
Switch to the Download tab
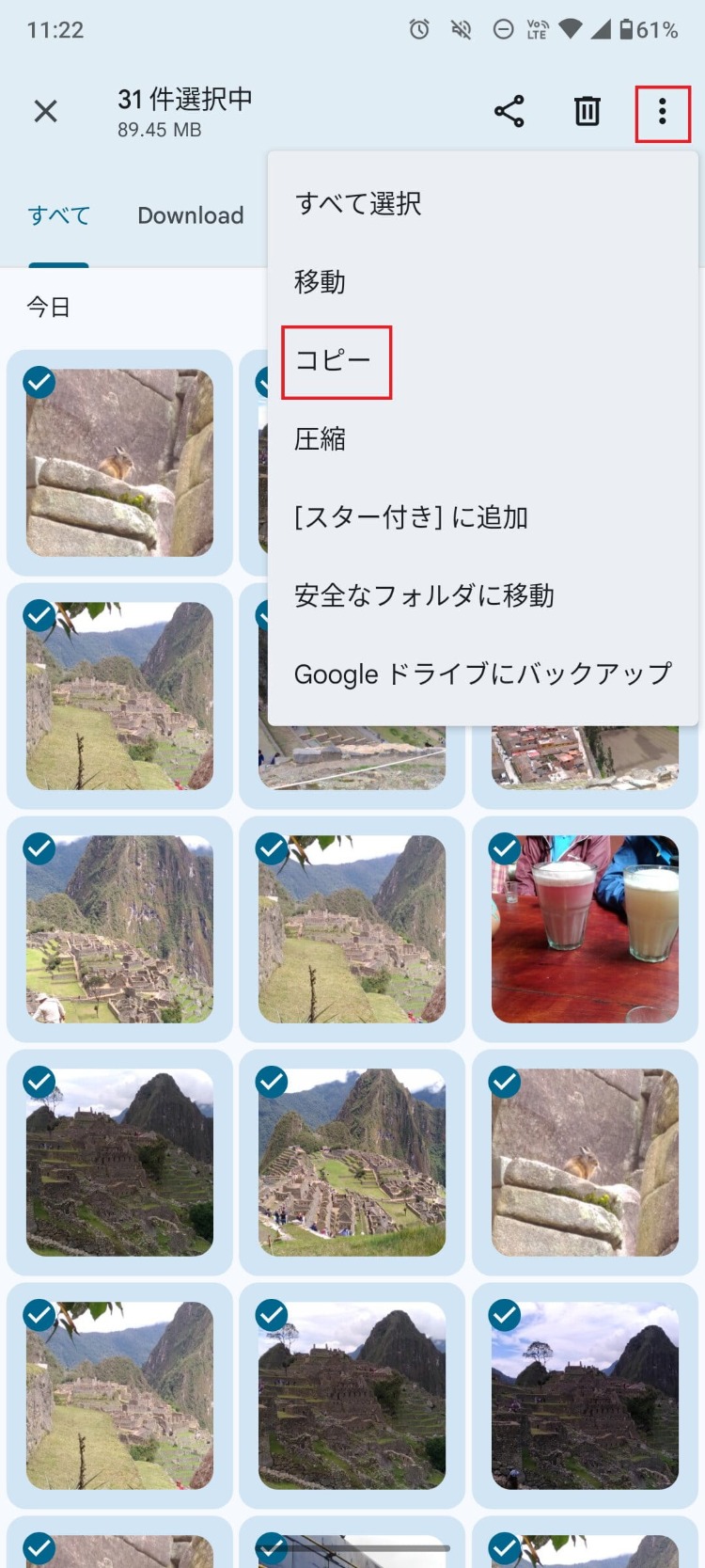(191, 216)
